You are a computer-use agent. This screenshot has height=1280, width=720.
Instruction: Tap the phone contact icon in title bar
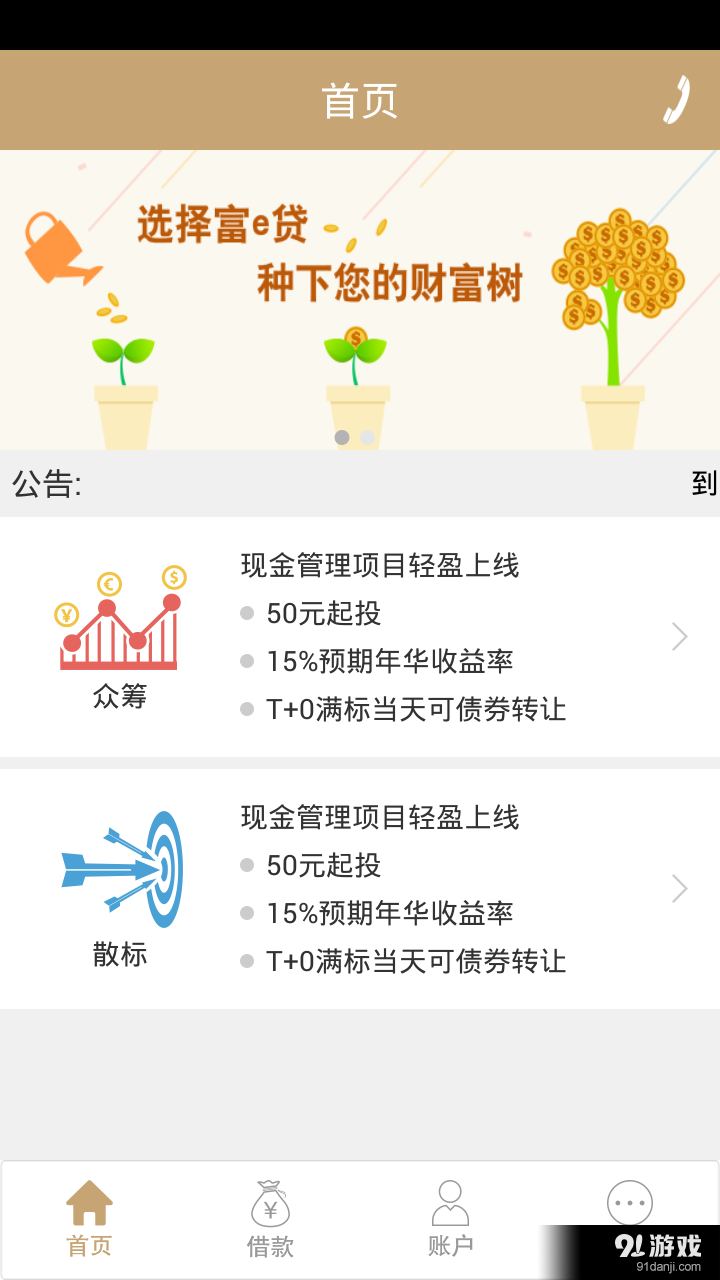[675, 99]
